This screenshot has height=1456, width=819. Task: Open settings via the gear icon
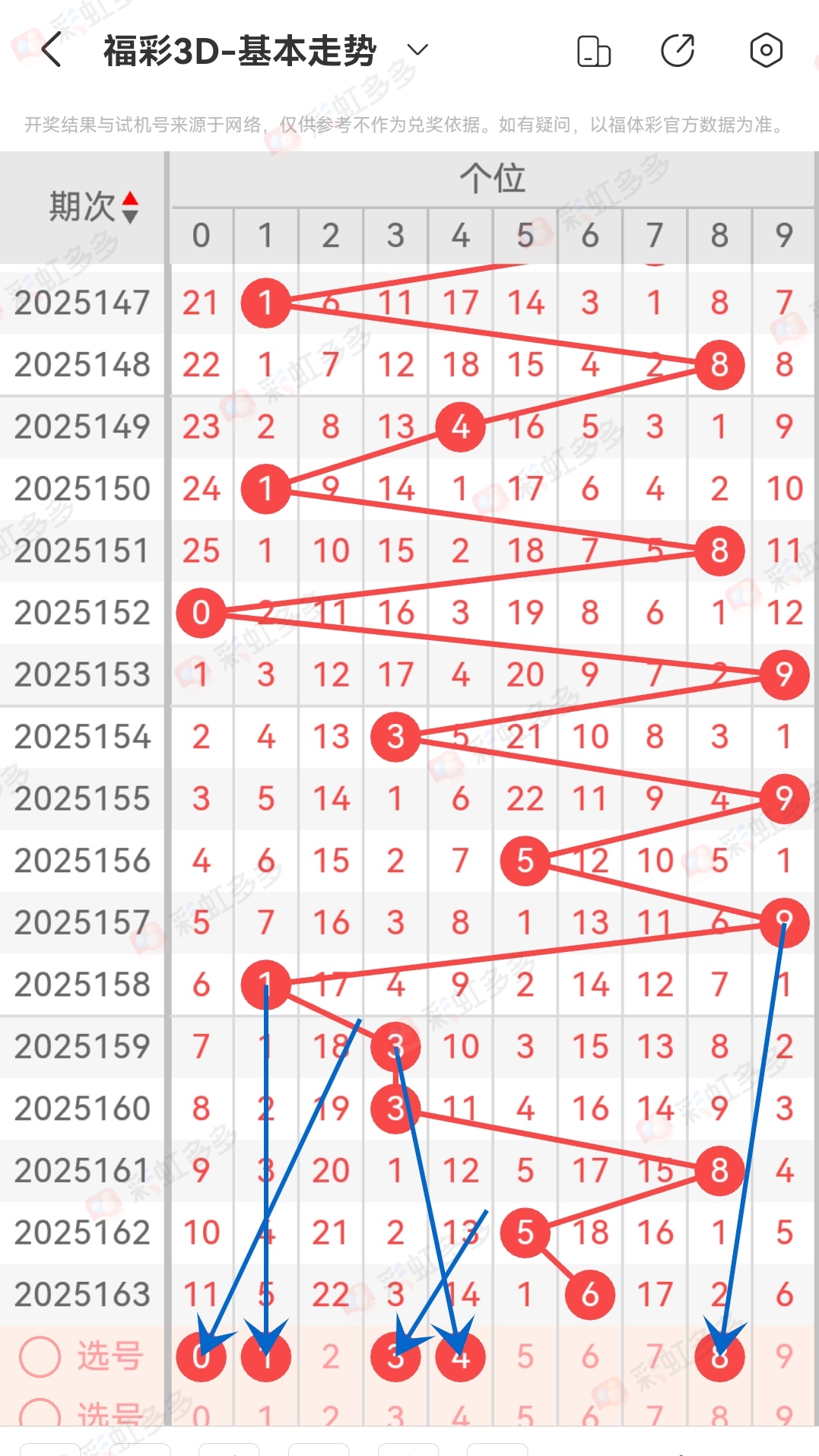point(766,49)
